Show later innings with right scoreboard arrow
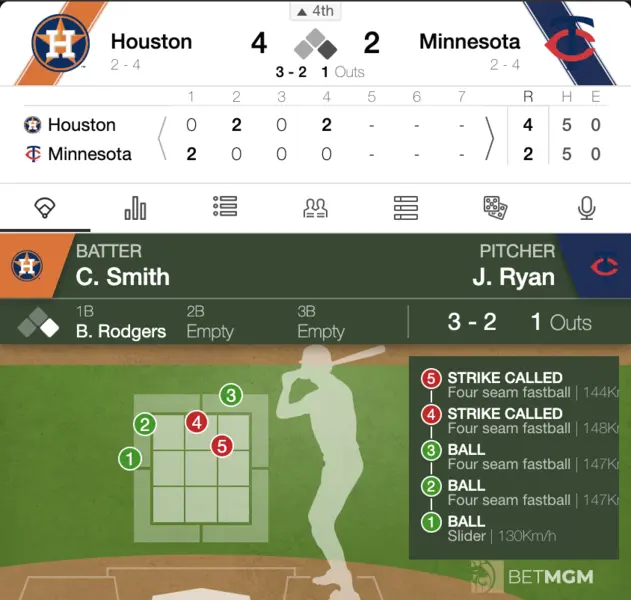 click(489, 139)
